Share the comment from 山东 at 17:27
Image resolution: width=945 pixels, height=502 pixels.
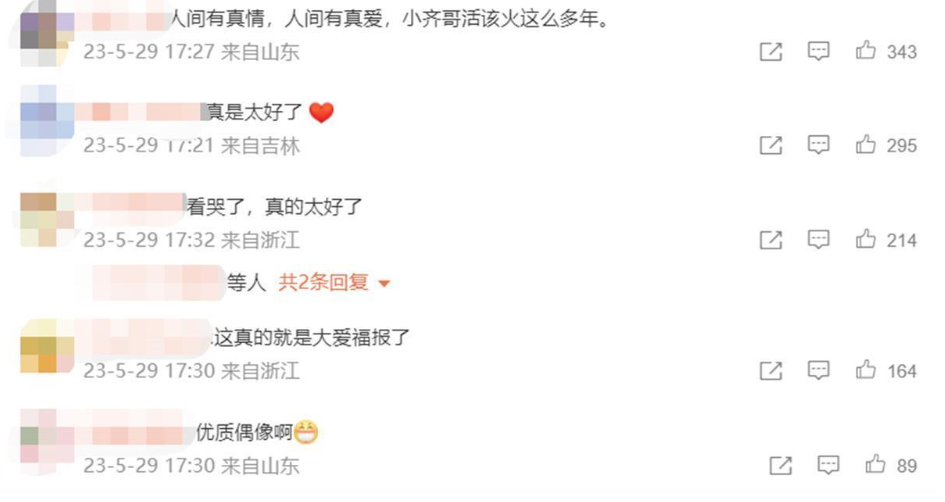click(x=771, y=52)
